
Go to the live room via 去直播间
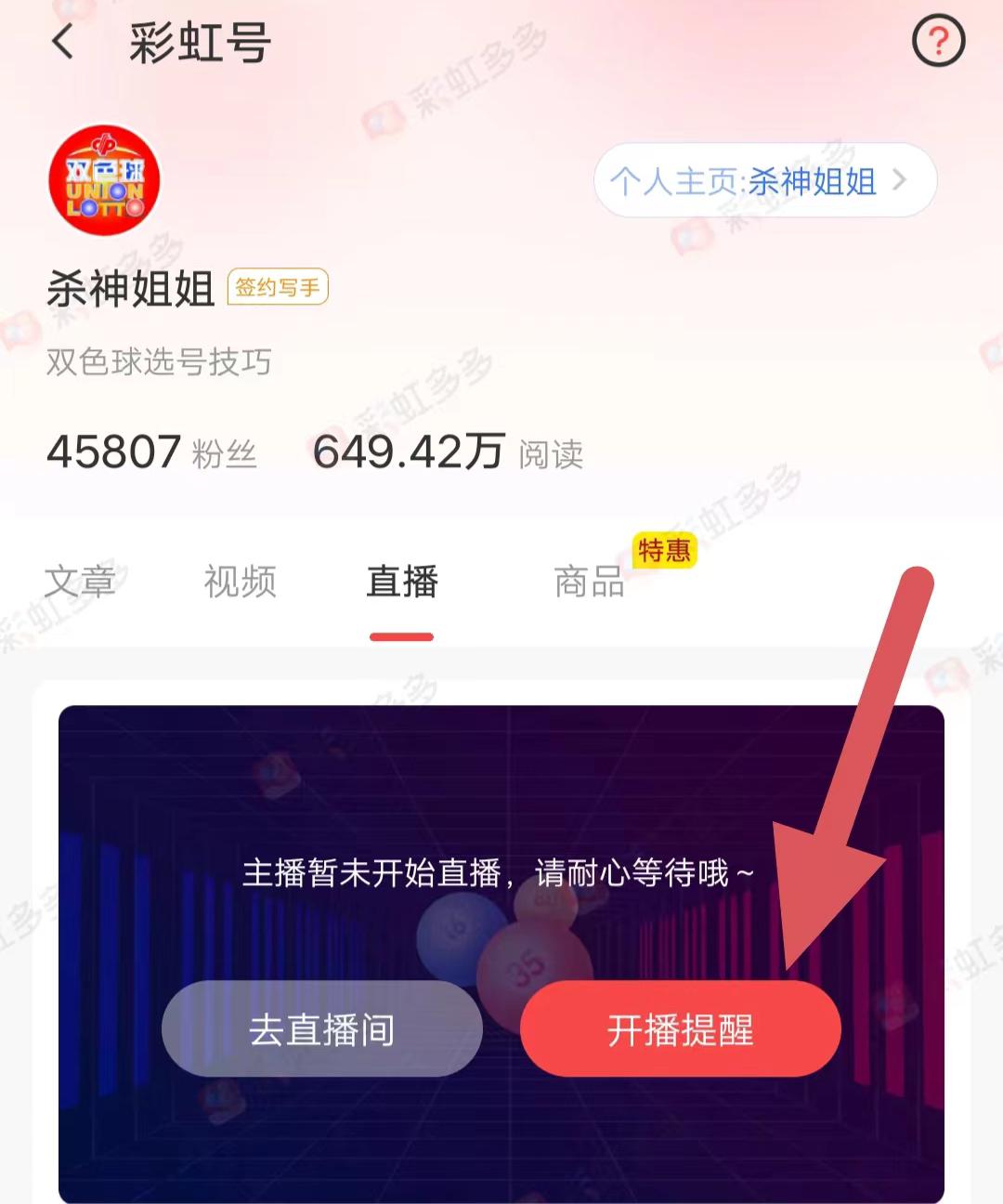(x=321, y=1029)
